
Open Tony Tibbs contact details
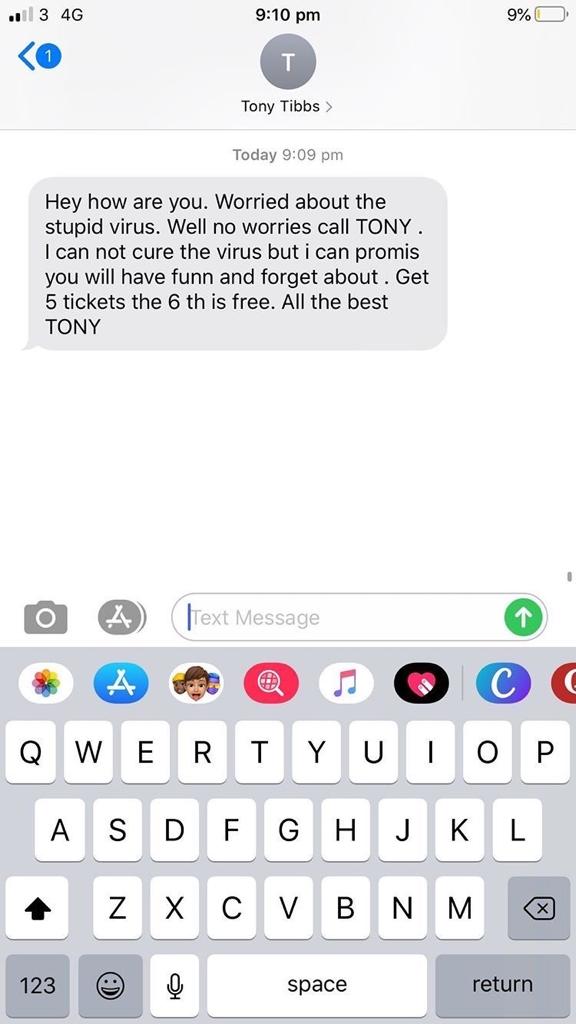point(287,77)
